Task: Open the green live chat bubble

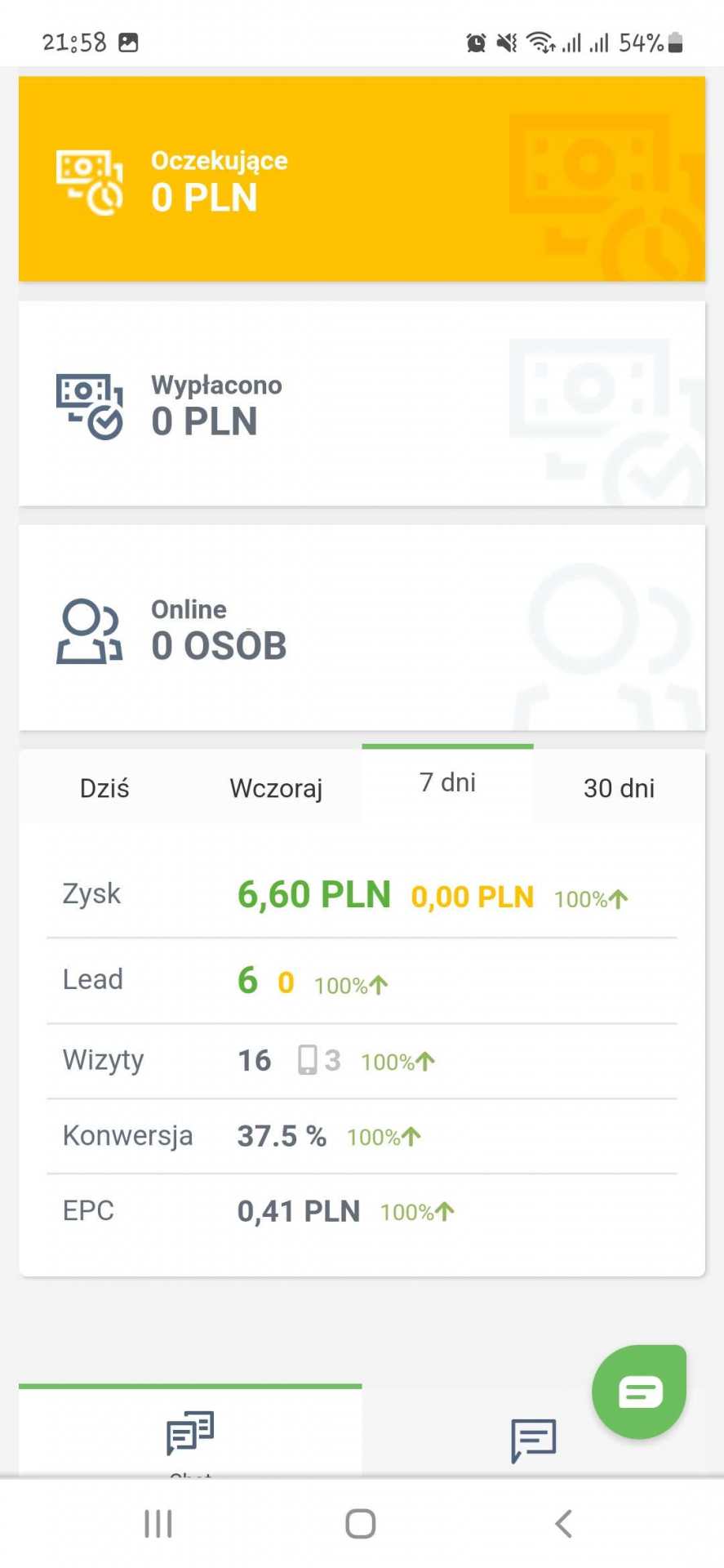Action: 639,1391
